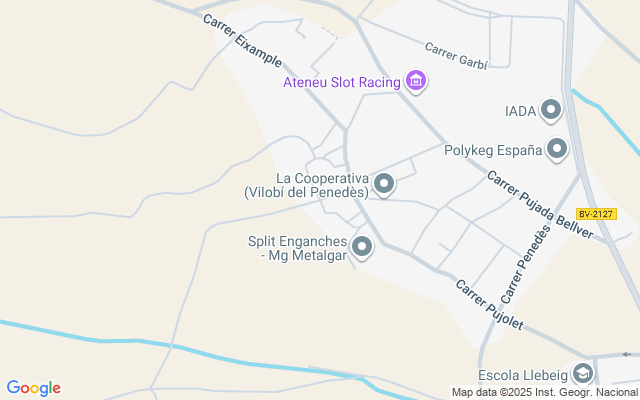
Task: Select the Split Enganches - Mg Metalgar marker
Action: pos(362,246)
